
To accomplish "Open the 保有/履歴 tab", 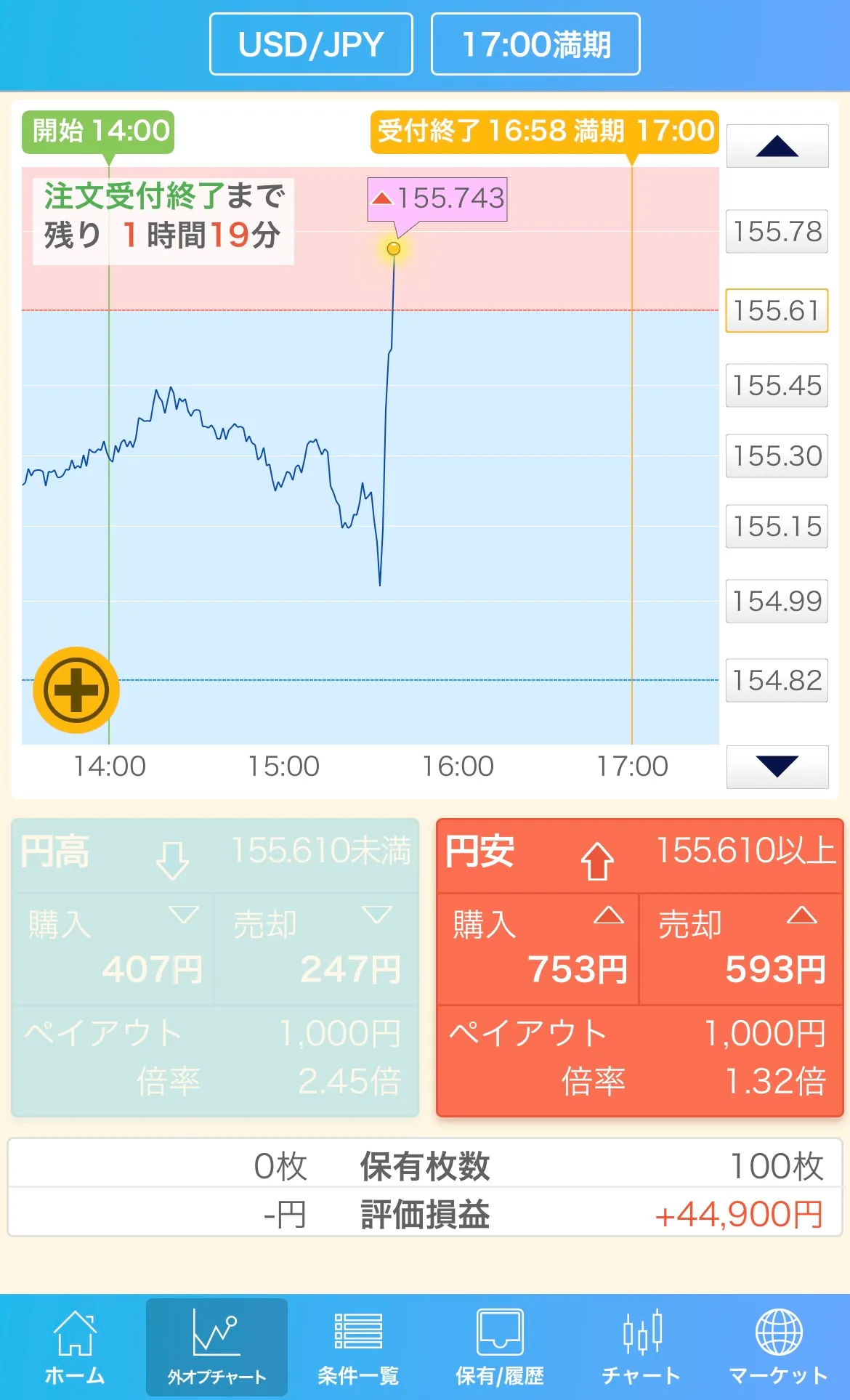I will (500, 1346).
